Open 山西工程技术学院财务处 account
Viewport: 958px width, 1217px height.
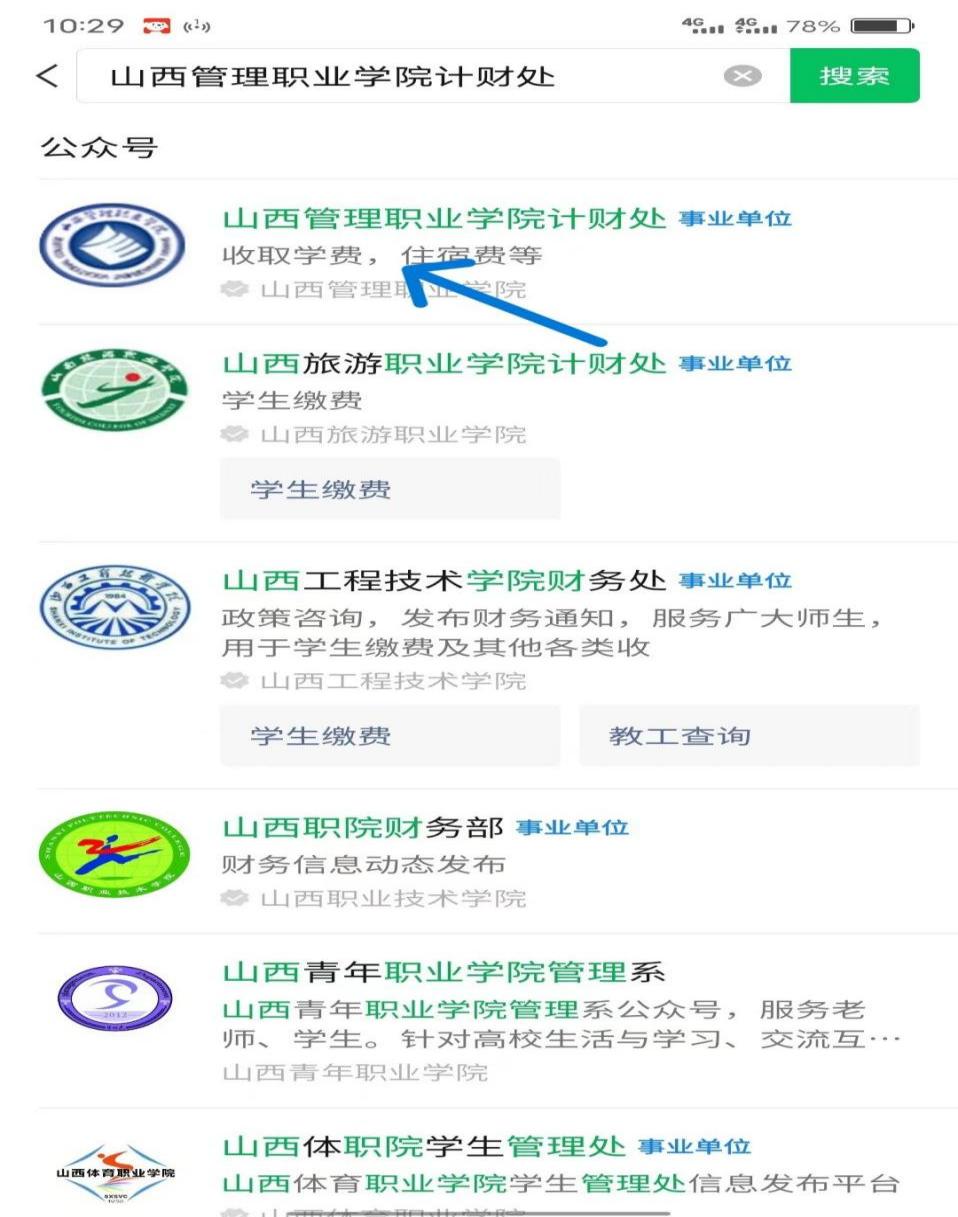444,581
